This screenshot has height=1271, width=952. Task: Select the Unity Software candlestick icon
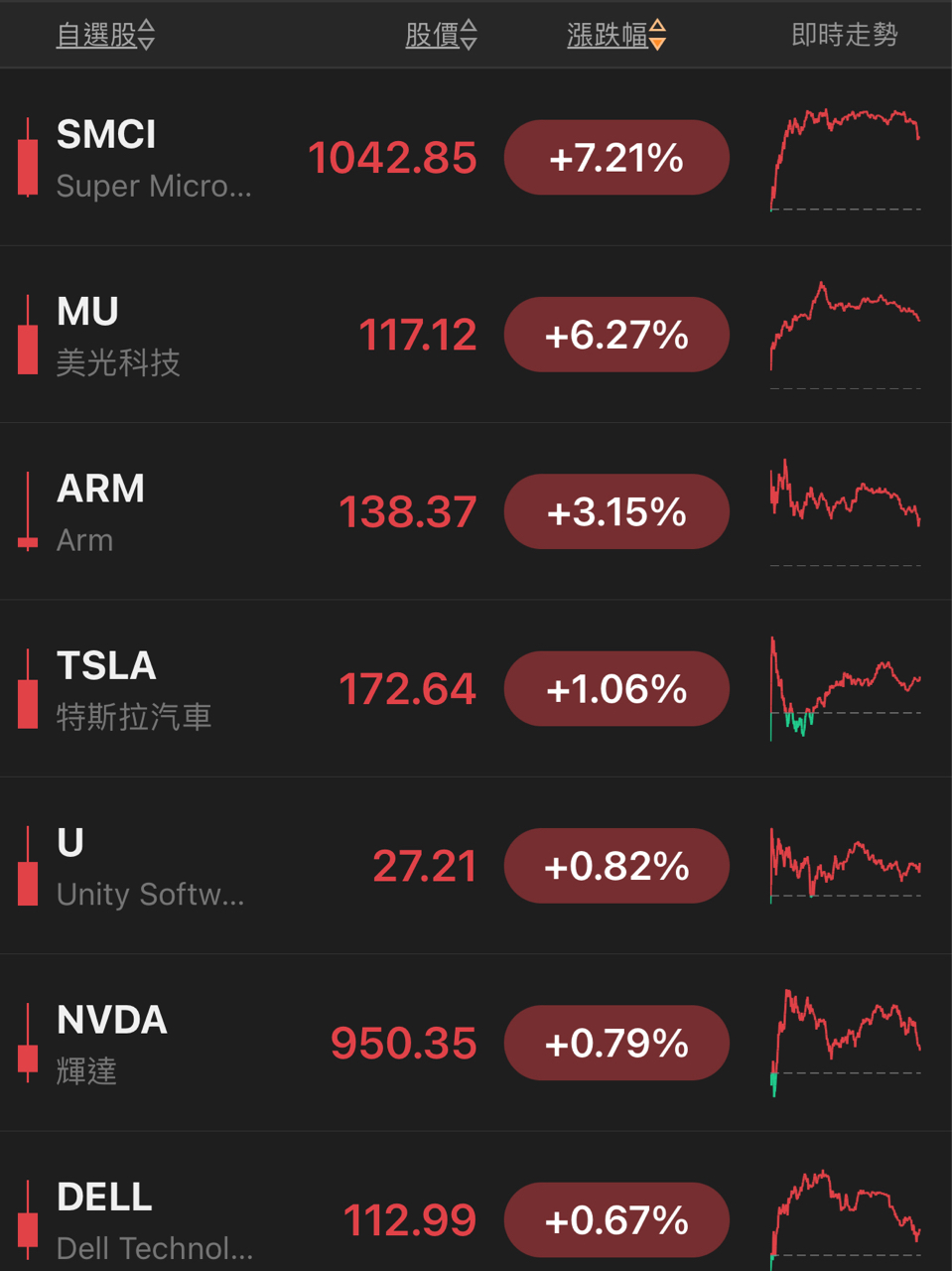point(27,865)
